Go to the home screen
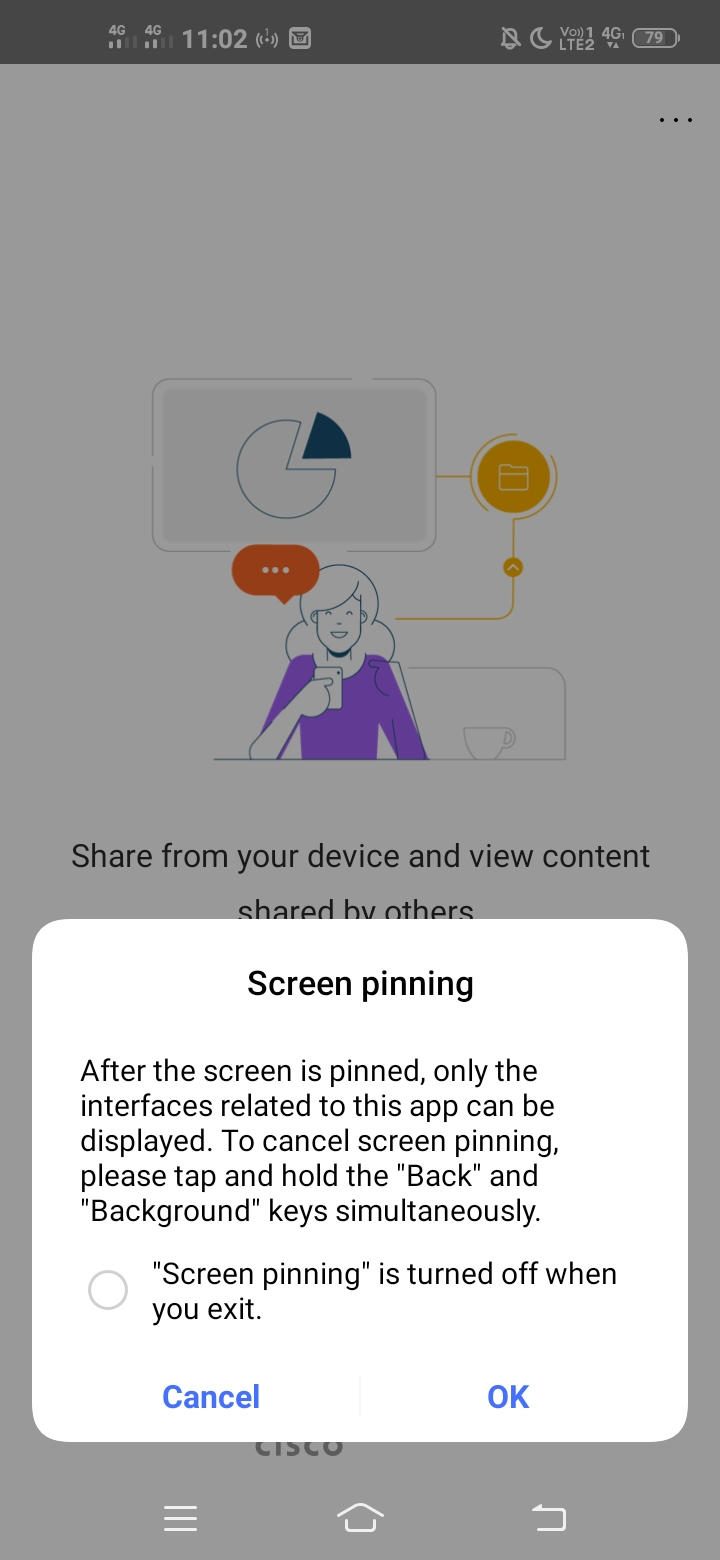720x1560 pixels. 360,1519
